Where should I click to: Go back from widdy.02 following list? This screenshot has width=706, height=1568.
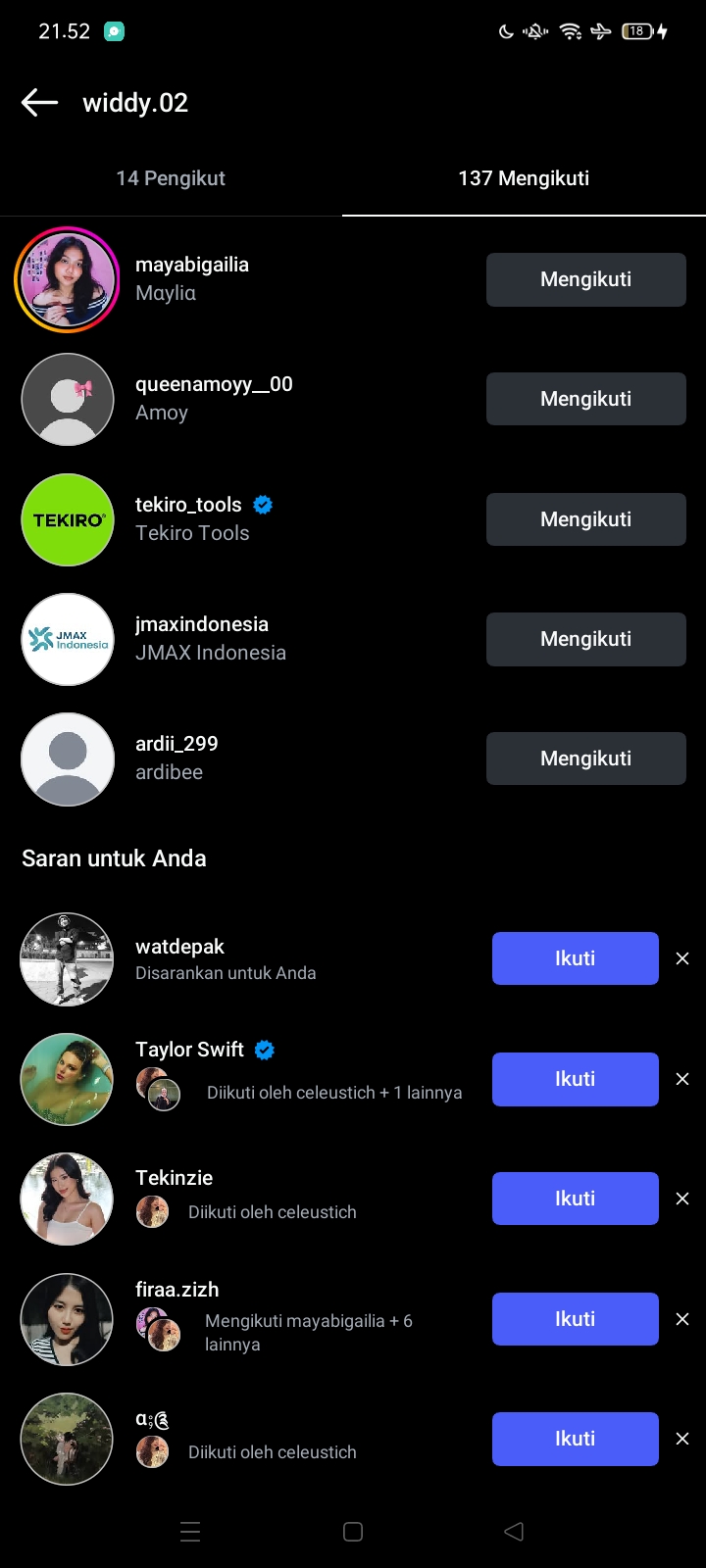[39, 102]
